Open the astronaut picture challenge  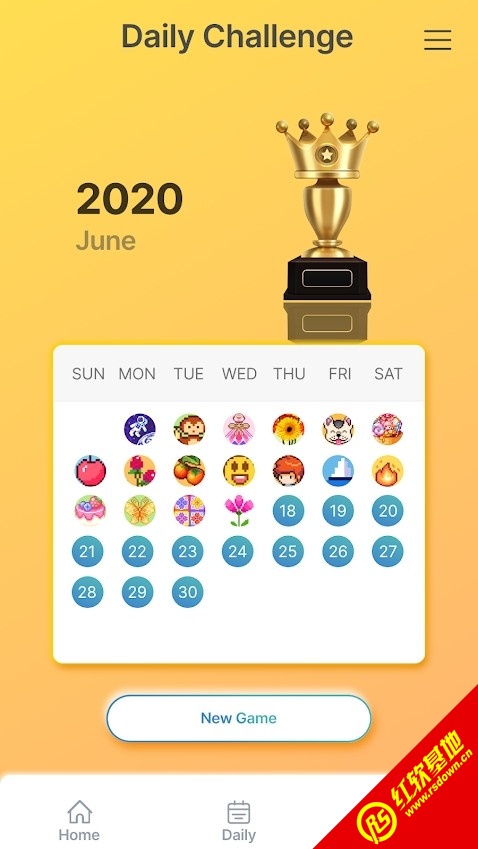coord(140,429)
